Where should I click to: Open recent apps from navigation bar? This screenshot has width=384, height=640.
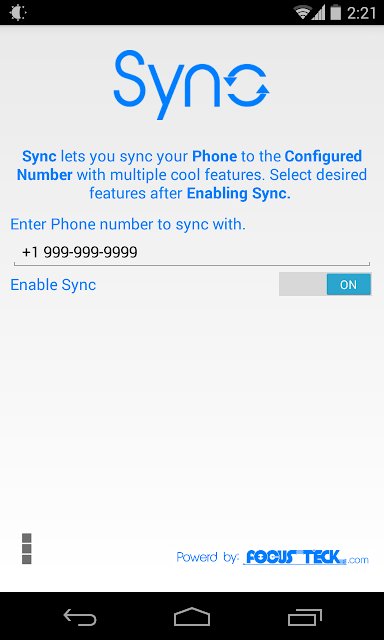point(304,616)
